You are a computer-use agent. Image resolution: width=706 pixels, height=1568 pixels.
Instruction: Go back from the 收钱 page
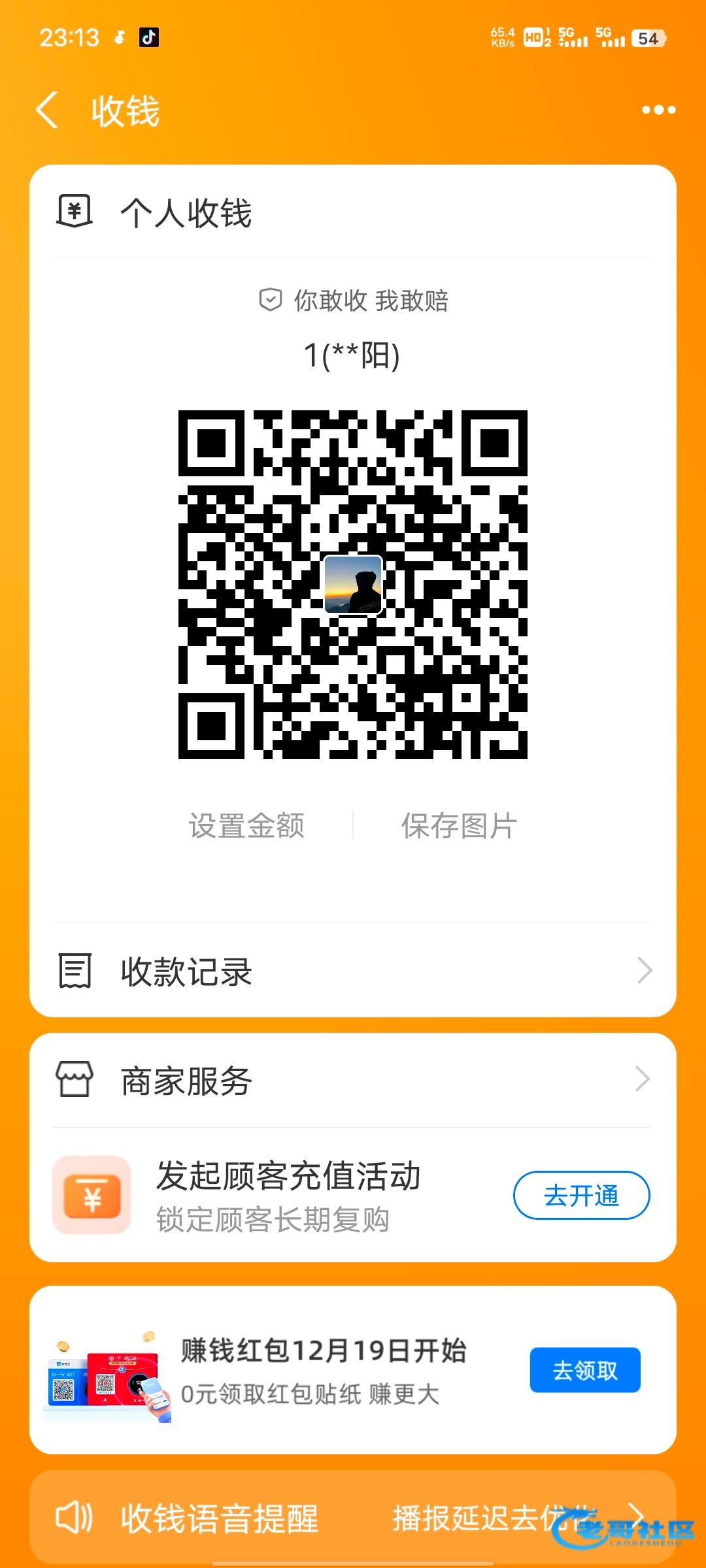tap(47, 110)
